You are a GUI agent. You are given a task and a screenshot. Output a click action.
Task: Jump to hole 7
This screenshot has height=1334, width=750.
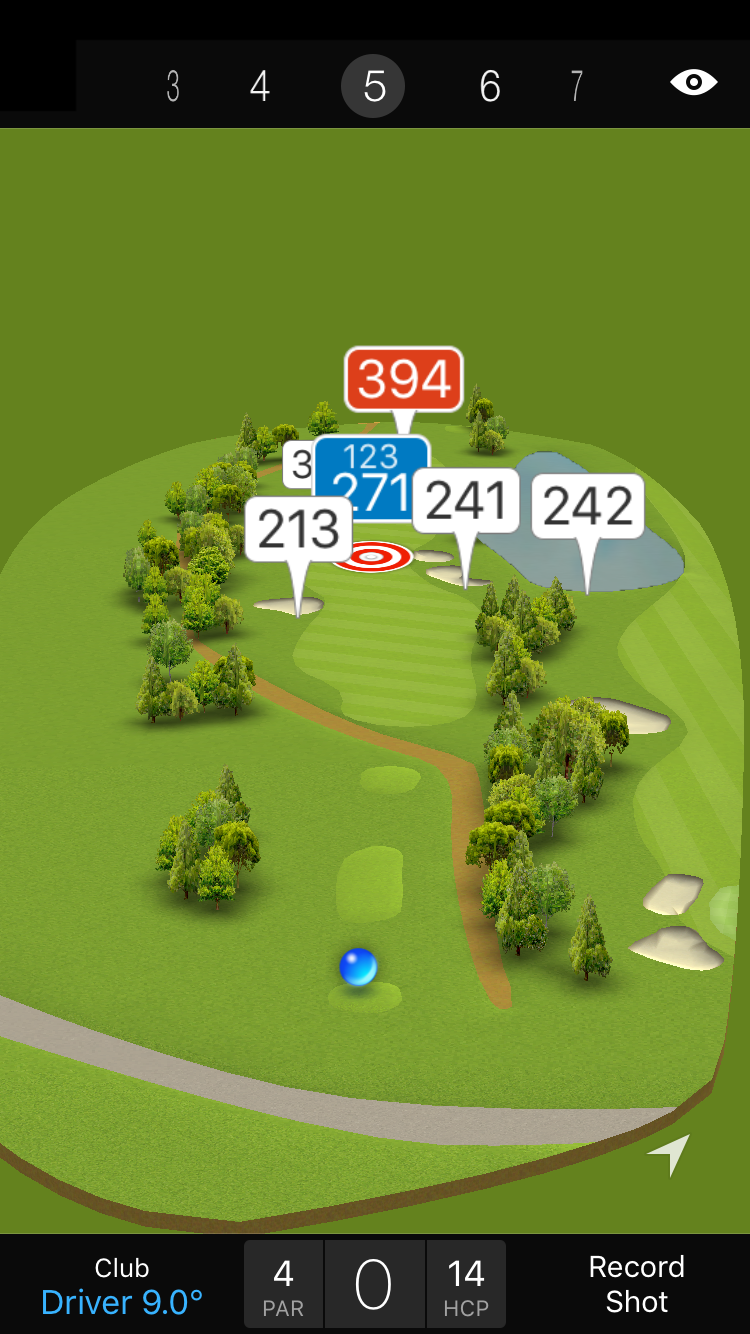click(x=576, y=87)
